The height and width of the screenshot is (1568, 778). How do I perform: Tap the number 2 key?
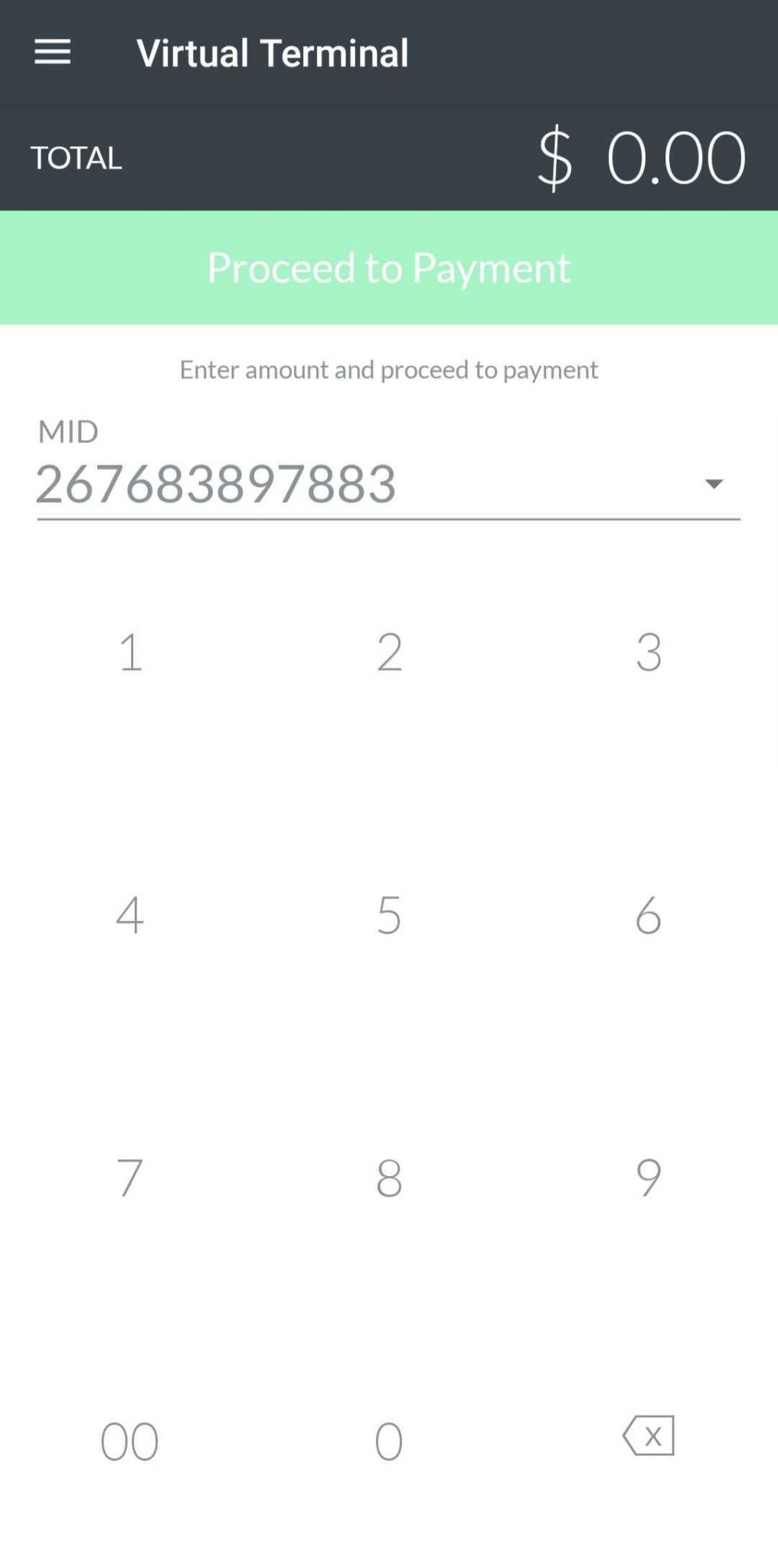[x=389, y=652]
